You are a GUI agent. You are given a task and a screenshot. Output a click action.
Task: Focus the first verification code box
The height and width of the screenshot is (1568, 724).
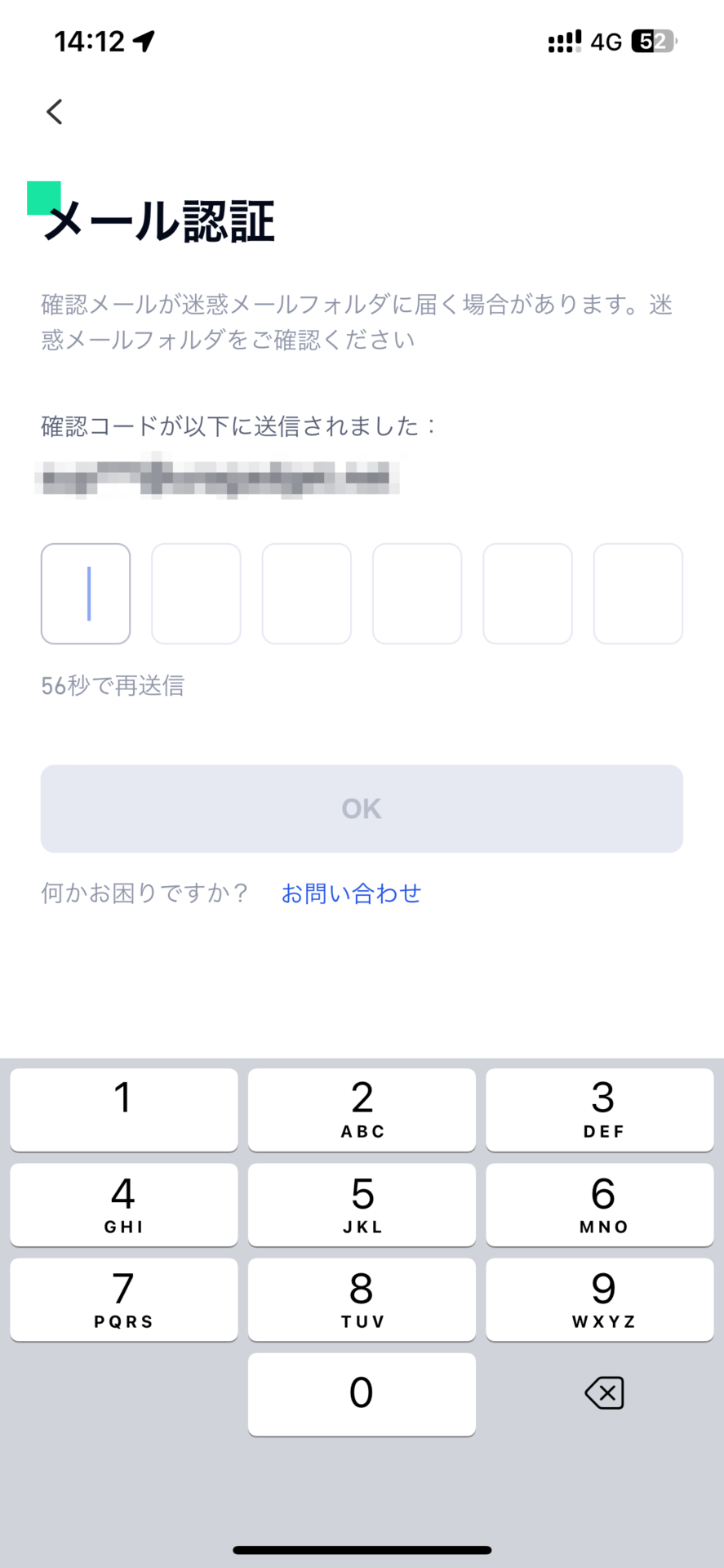coord(86,594)
